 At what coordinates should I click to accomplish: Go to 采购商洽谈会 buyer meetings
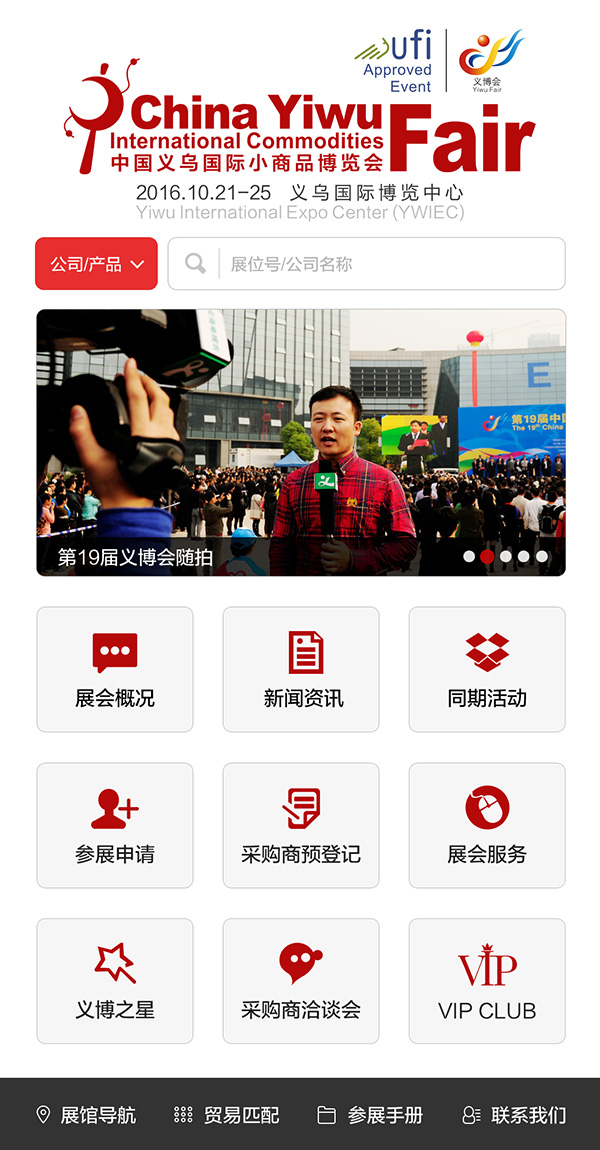pyautogui.click(x=301, y=981)
